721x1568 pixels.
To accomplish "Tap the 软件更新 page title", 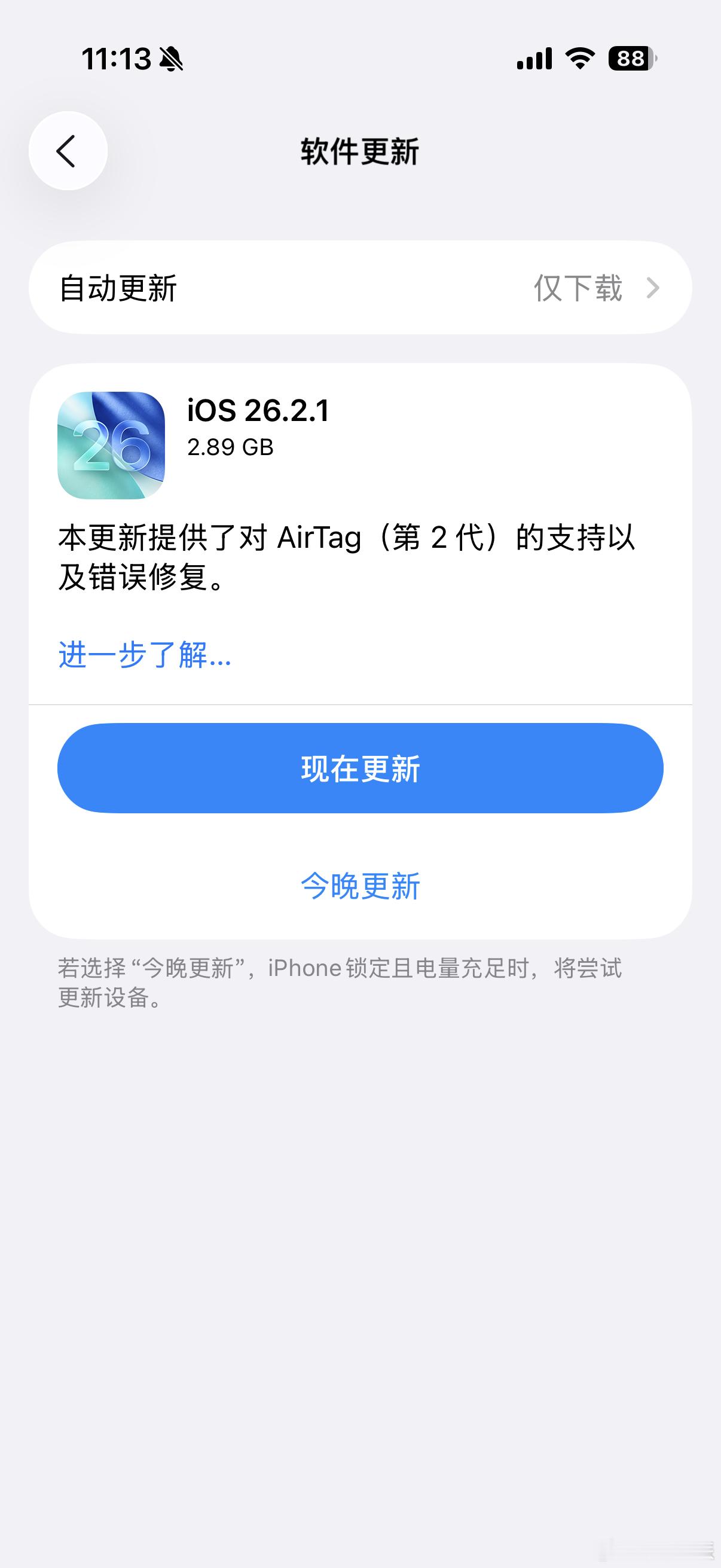I will 360,150.
